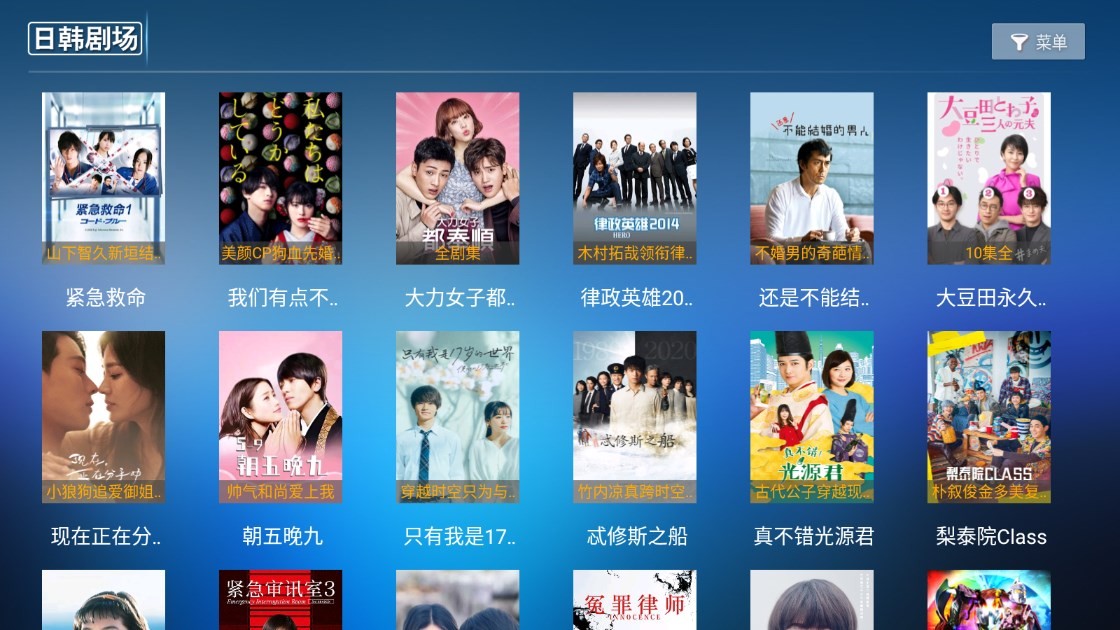This screenshot has width=1120, height=630.
Task: Open the drama 我们有点不..
Action: [281, 179]
